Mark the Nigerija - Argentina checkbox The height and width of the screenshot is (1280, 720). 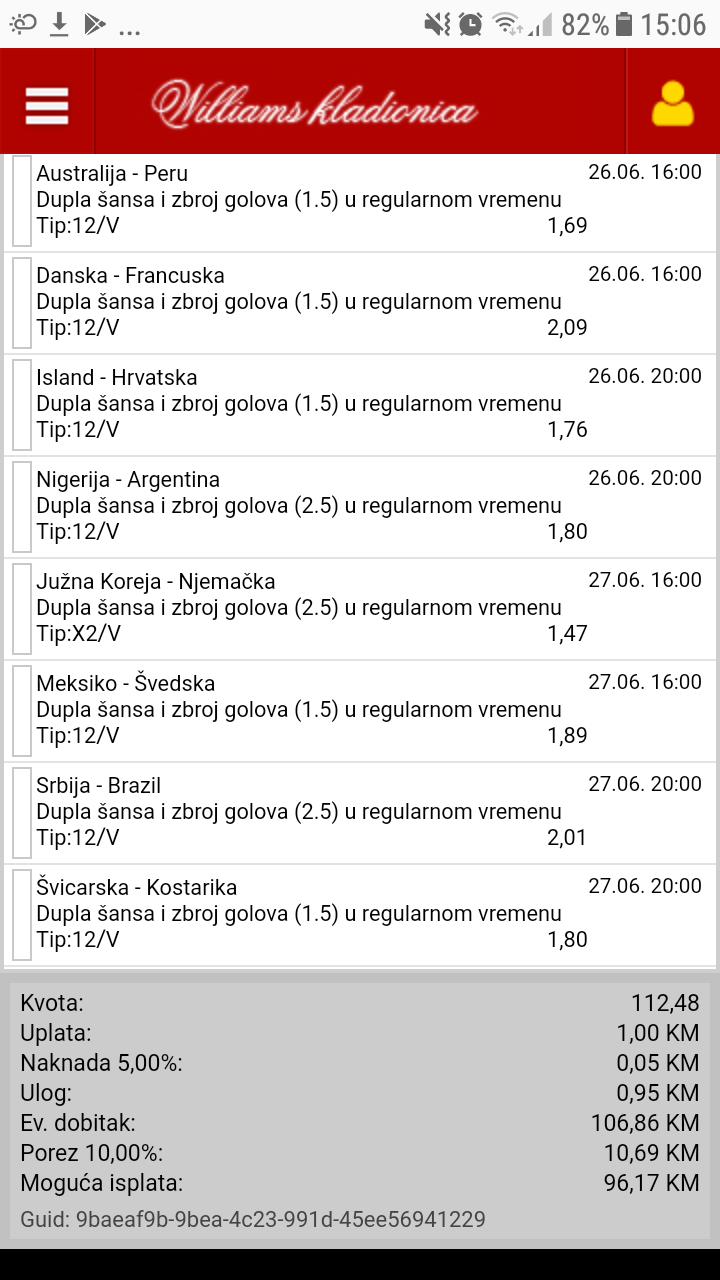(22, 506)
